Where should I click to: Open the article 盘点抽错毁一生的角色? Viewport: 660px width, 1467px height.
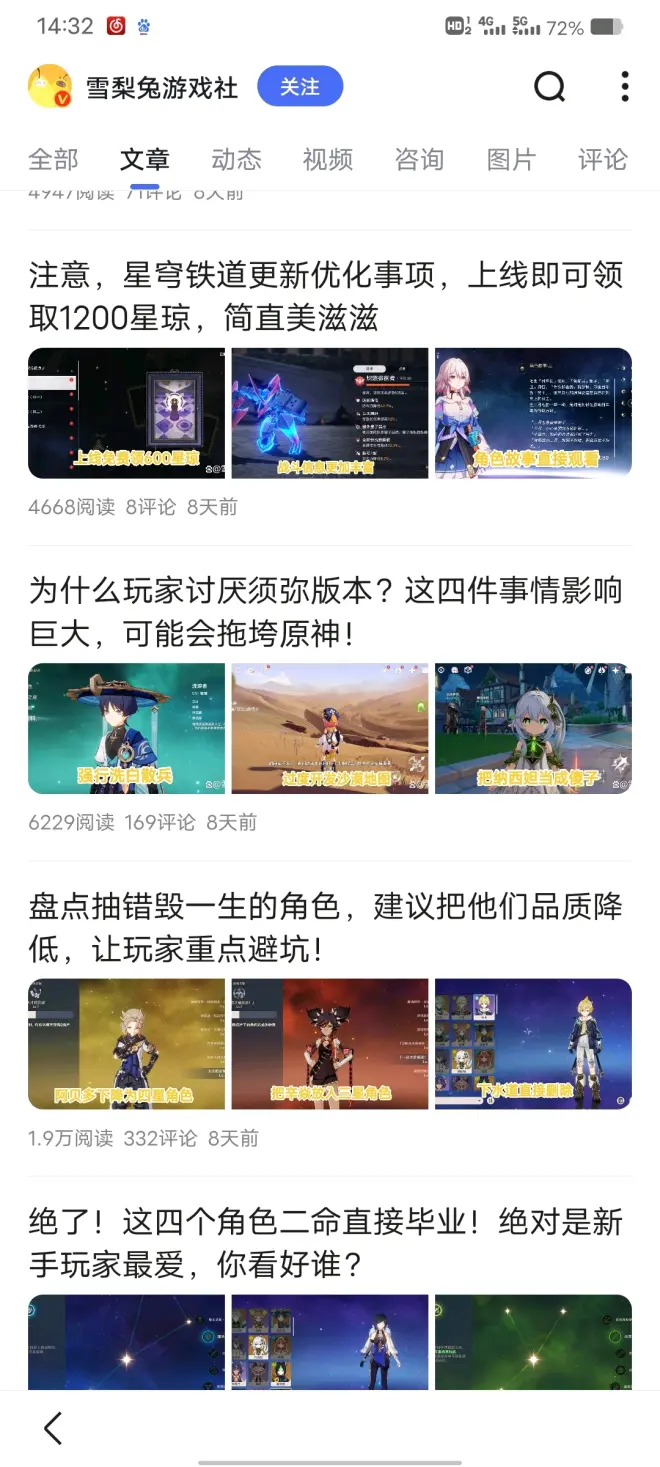(x=326, y=927)
